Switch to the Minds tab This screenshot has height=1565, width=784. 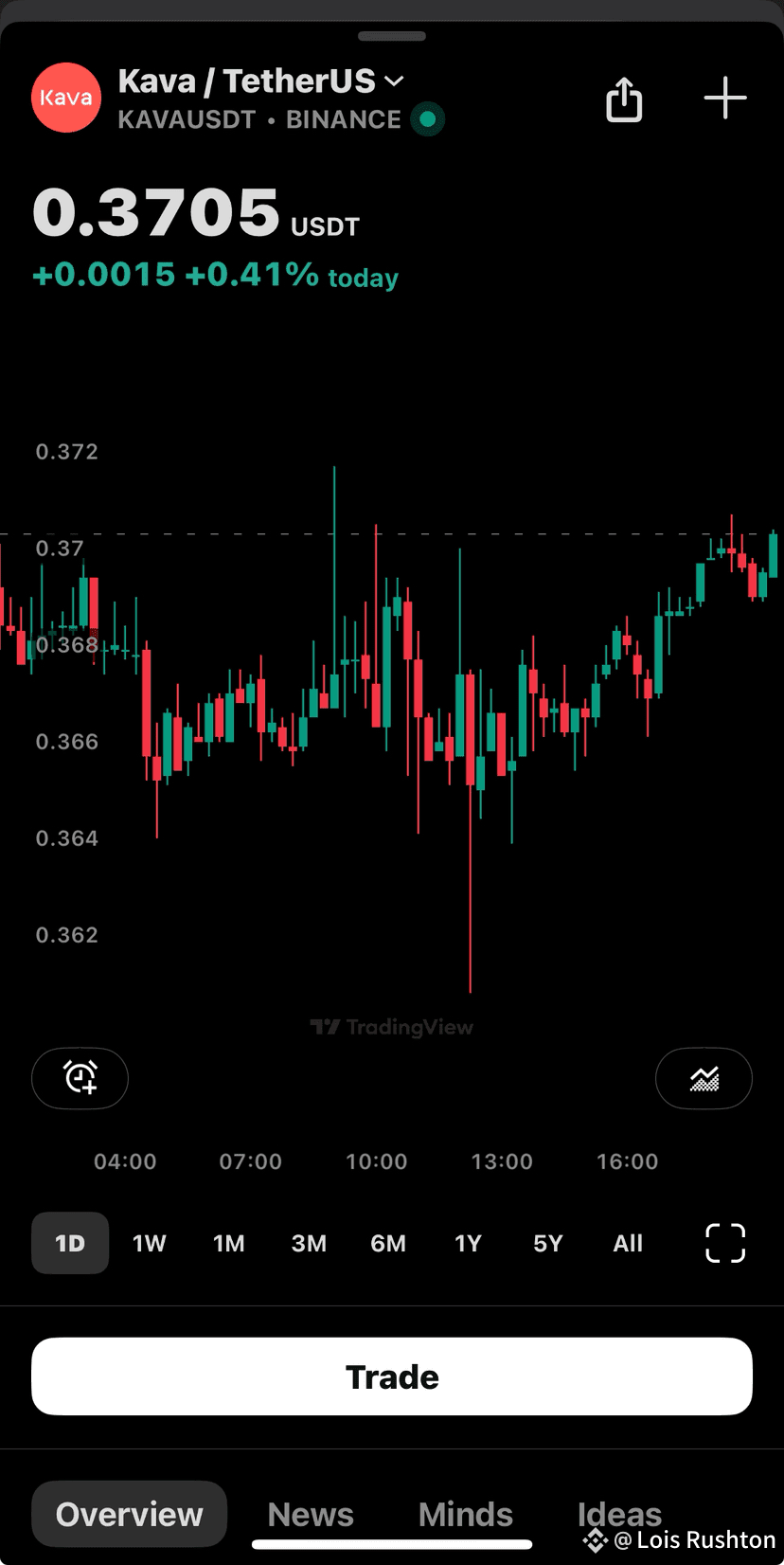pyautogui.click(x=466, y=1514)
